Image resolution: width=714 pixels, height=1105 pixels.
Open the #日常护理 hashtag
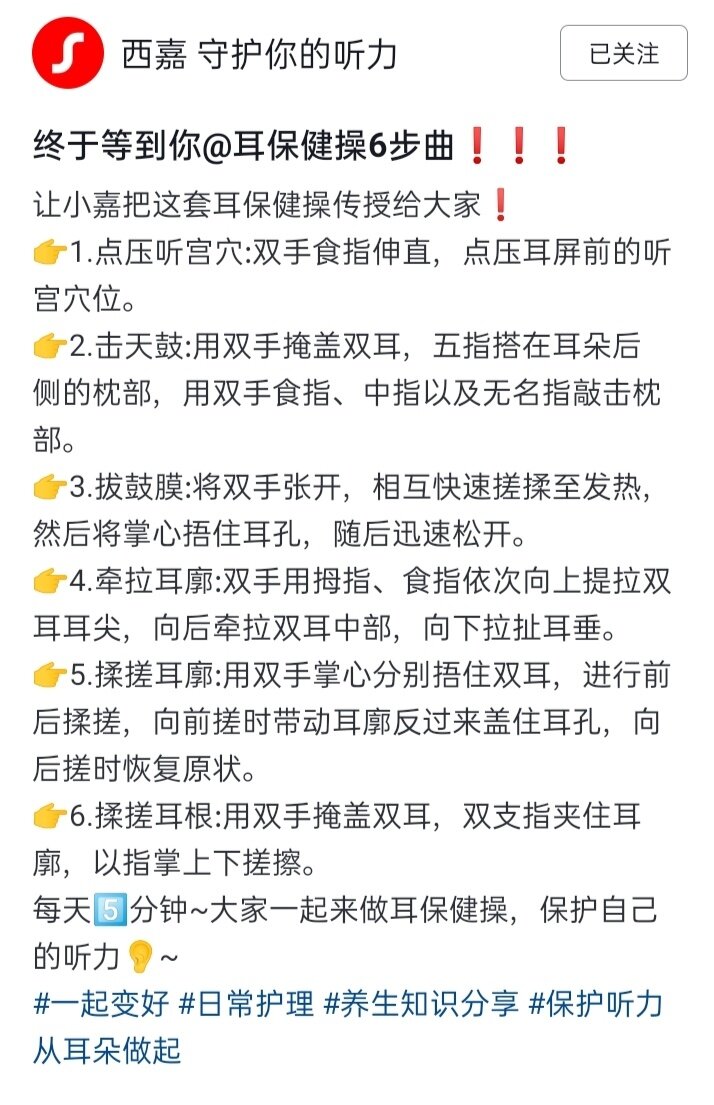pos(245,1003)
